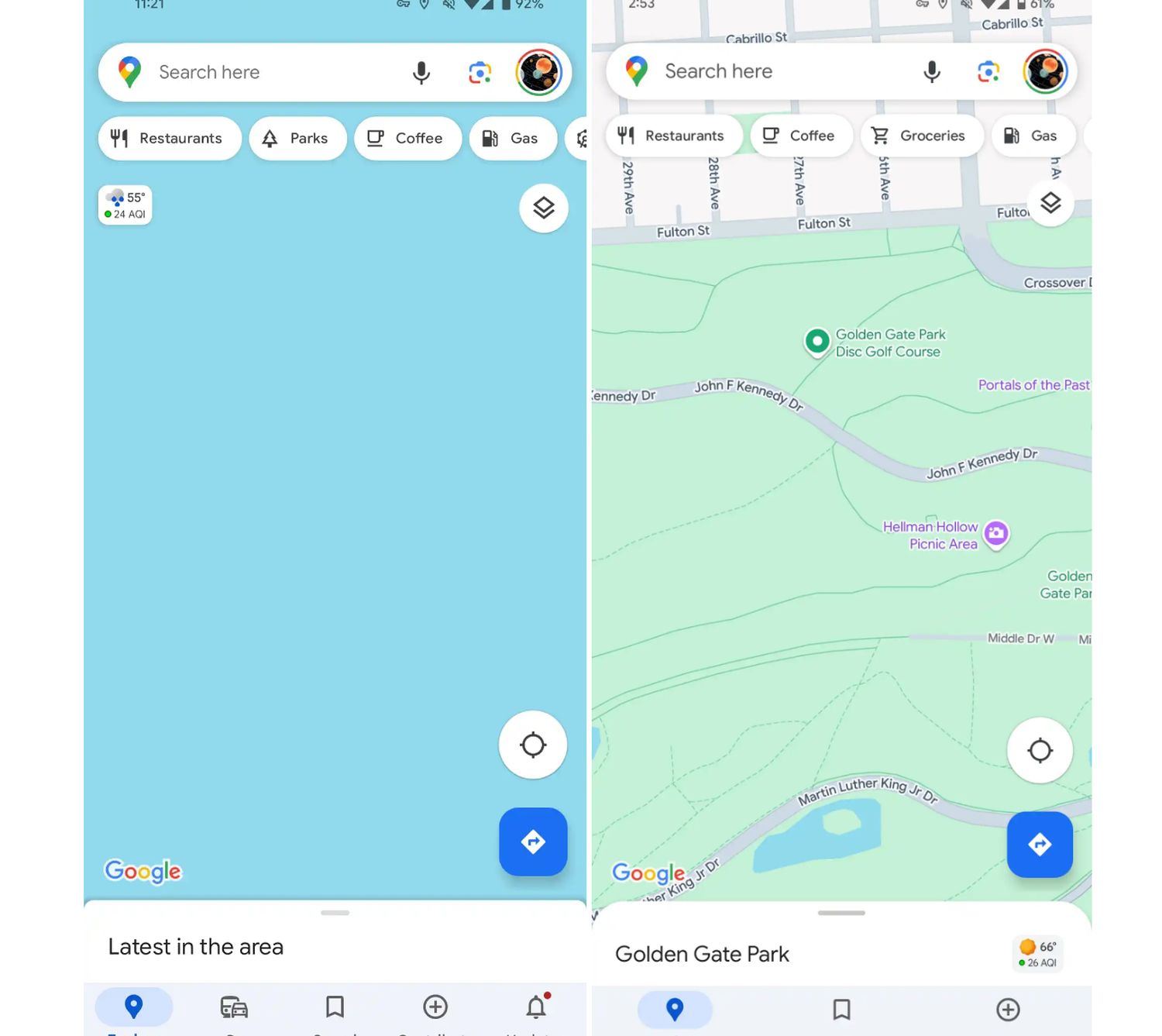This screenshot has width=1162, height=1036.
Task: Open map layers on the Golden Gate Park map
Action: pos(1050,203)
